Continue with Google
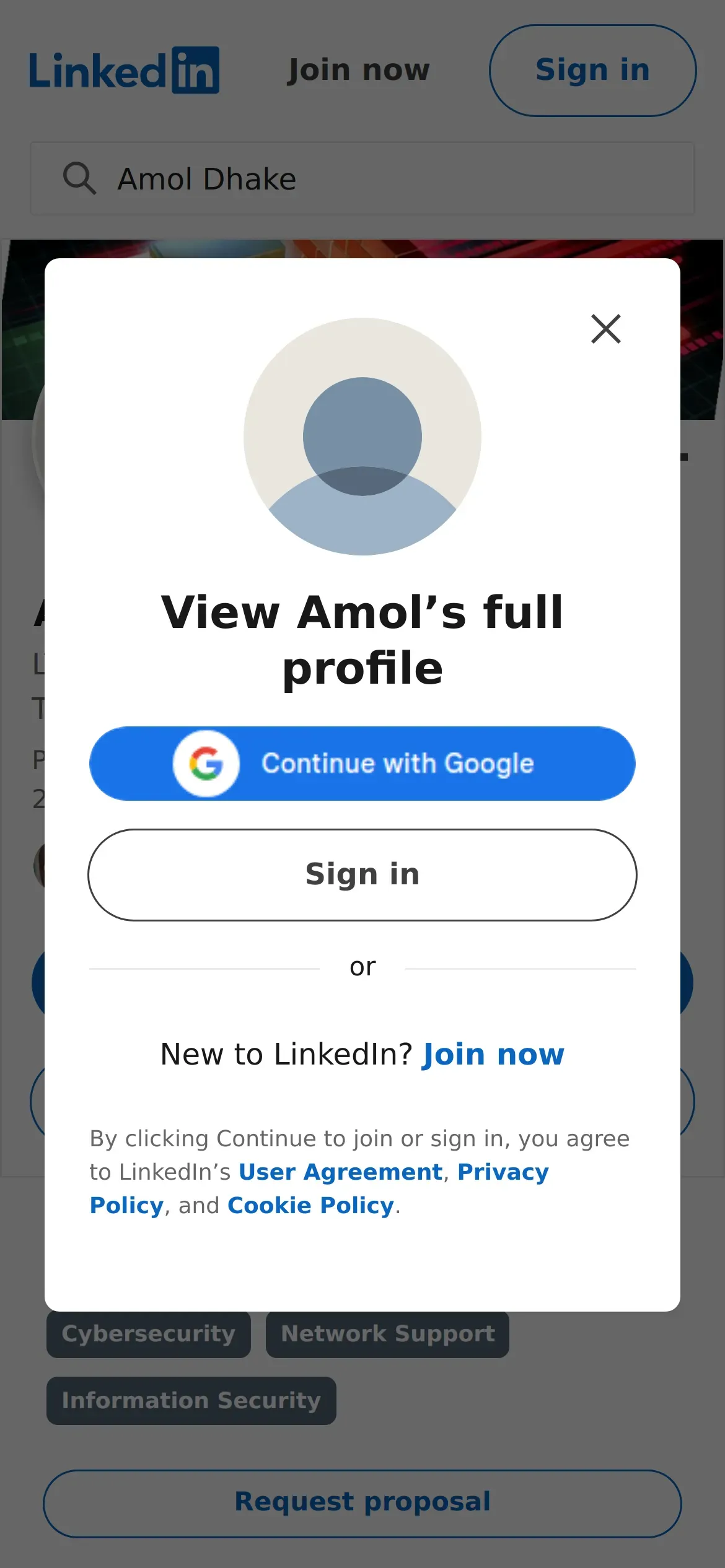The height and width of the screenshot is (1568, 725). 362,764
